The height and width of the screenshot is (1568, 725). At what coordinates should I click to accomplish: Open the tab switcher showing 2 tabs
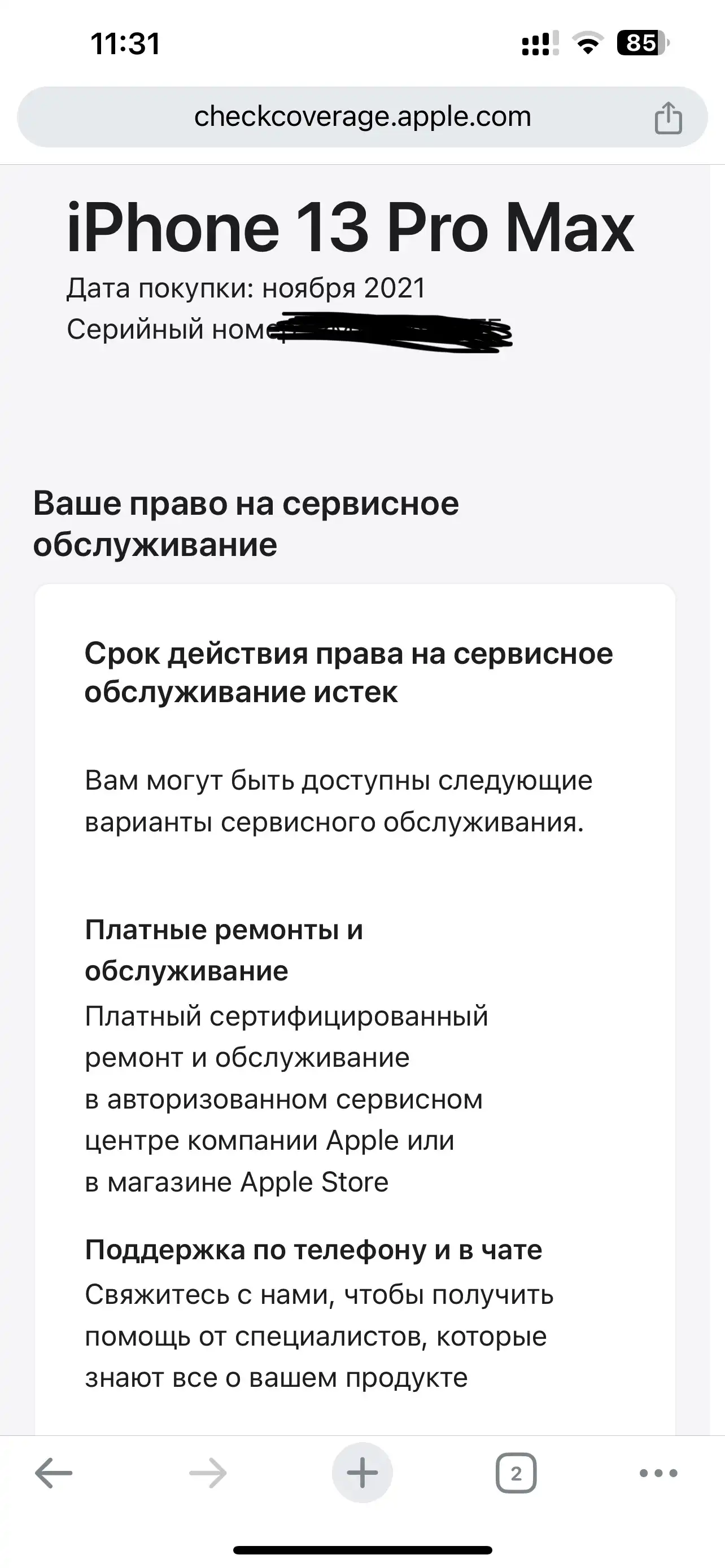(x=516, y=1473)
